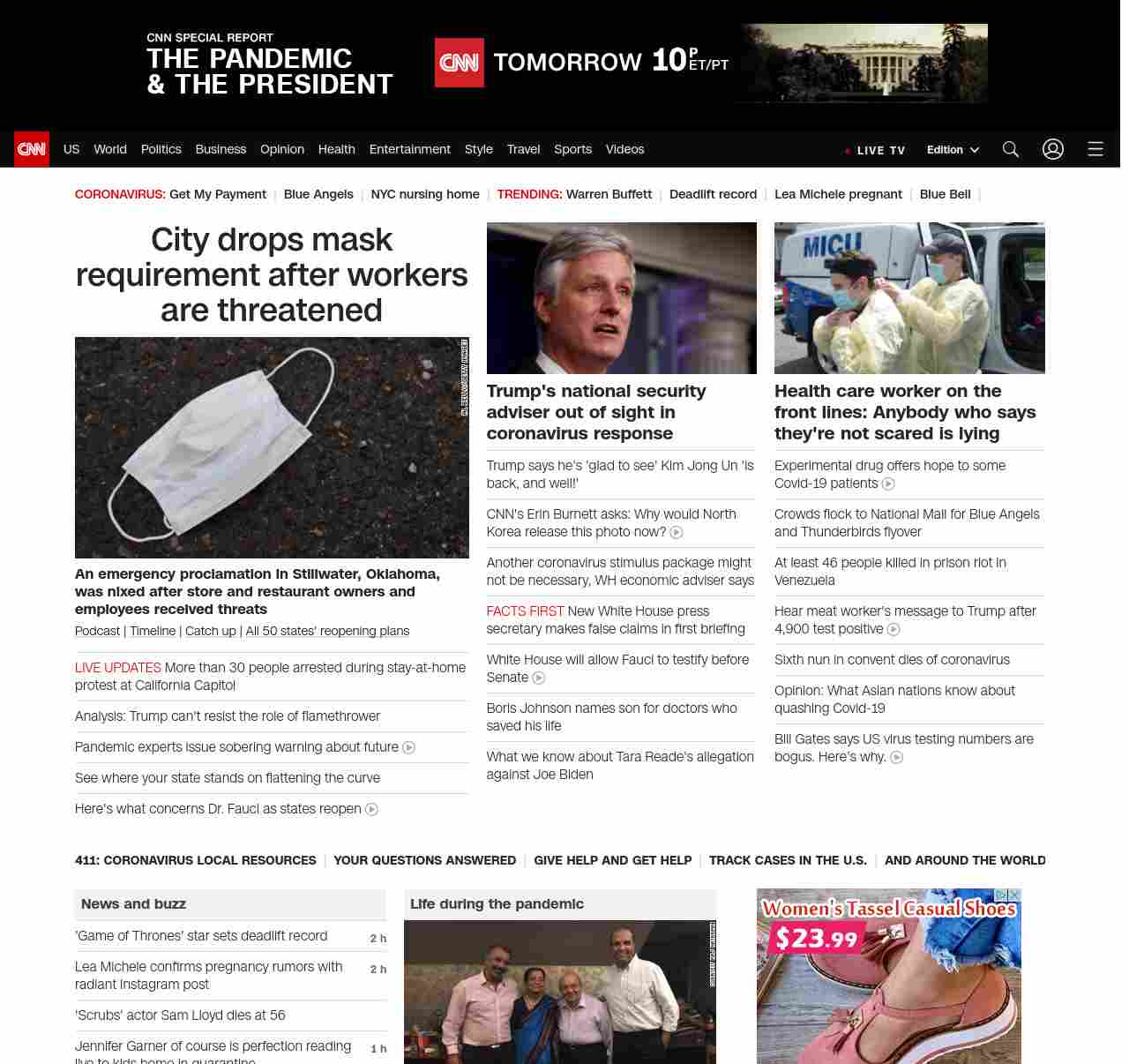Switch to the Health section

point(336,149)
